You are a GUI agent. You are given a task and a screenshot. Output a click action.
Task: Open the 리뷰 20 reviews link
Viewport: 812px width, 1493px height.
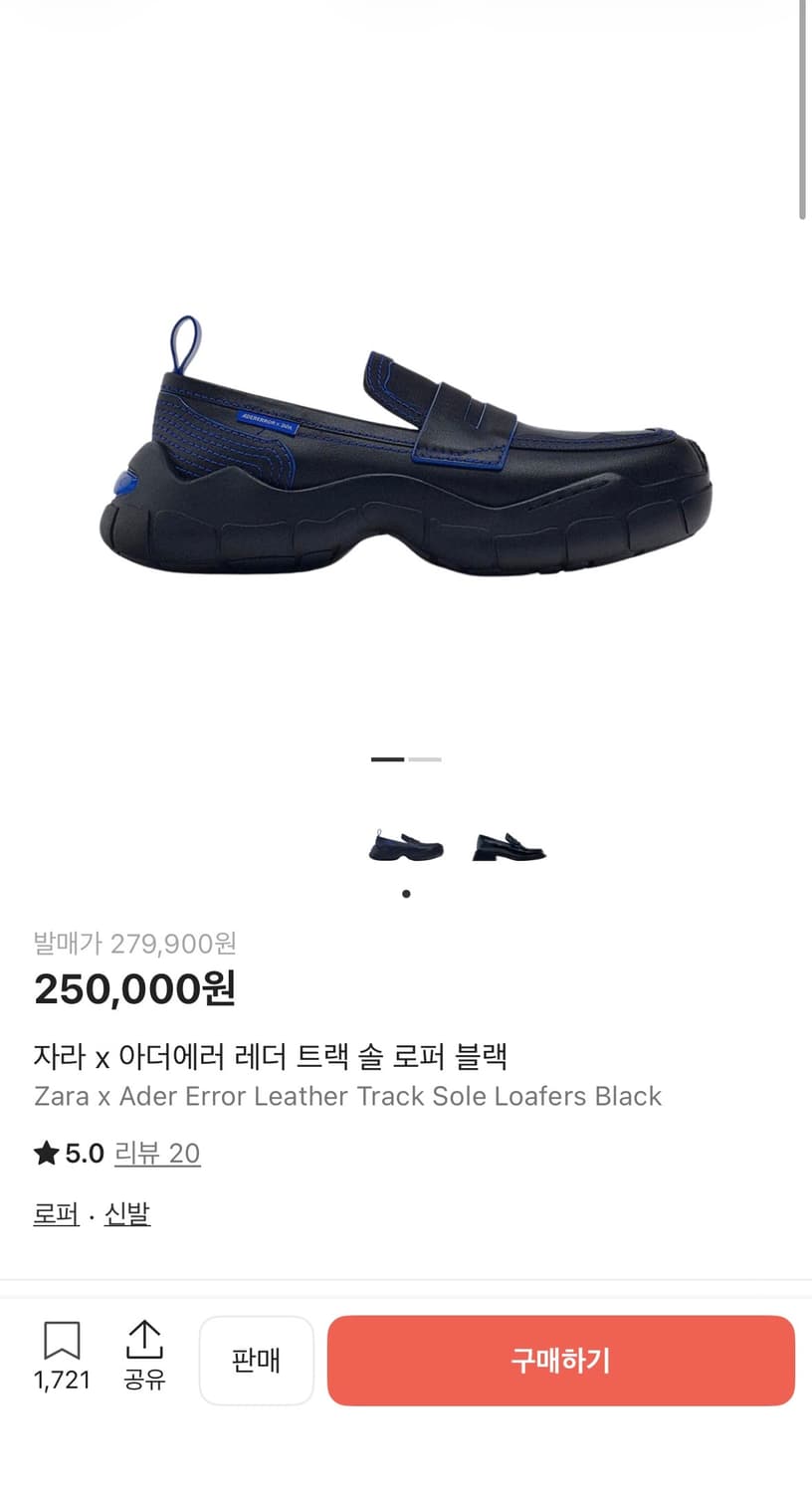(157, 1153)
